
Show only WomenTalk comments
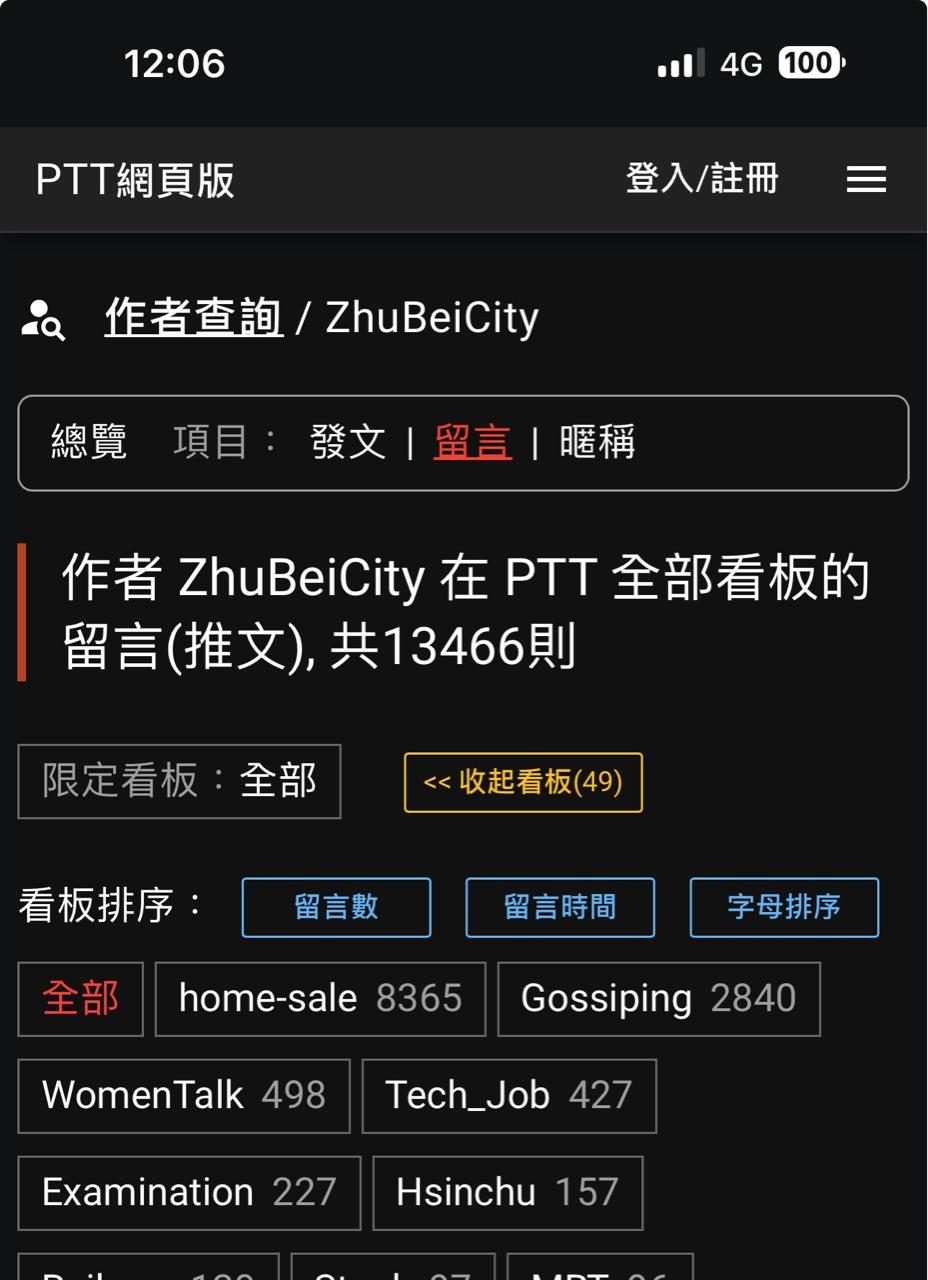coord(184,1096)
